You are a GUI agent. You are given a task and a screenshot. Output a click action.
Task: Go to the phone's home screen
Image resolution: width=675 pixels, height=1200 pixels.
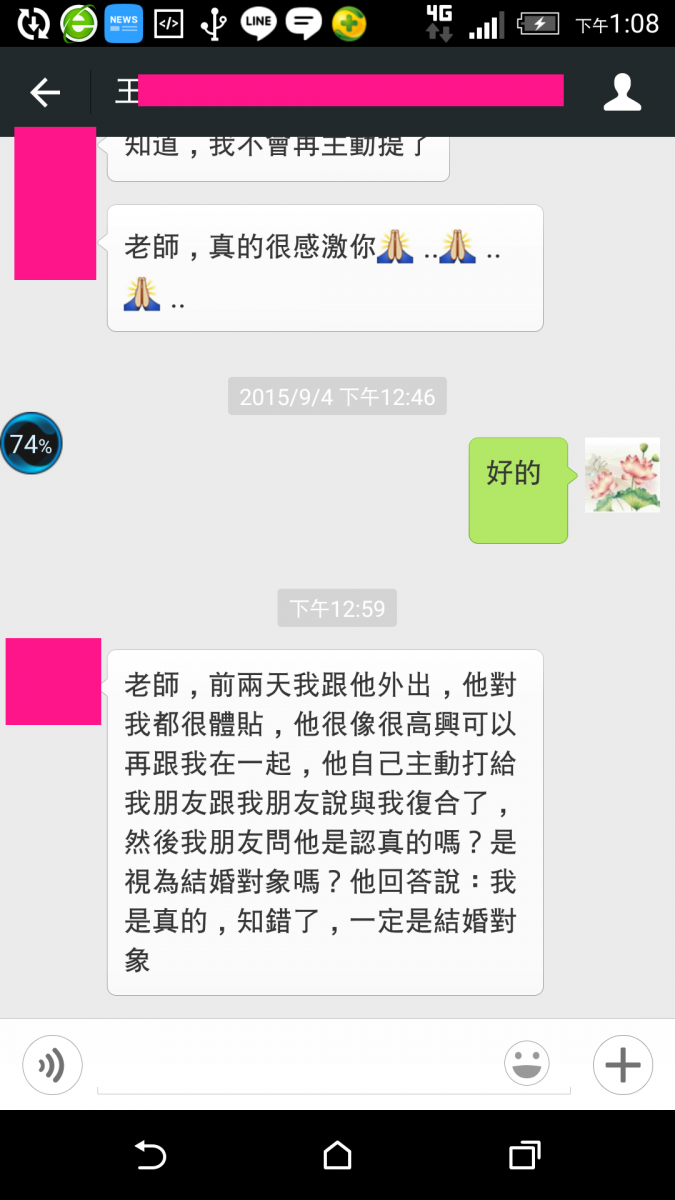coord(338,1156)
